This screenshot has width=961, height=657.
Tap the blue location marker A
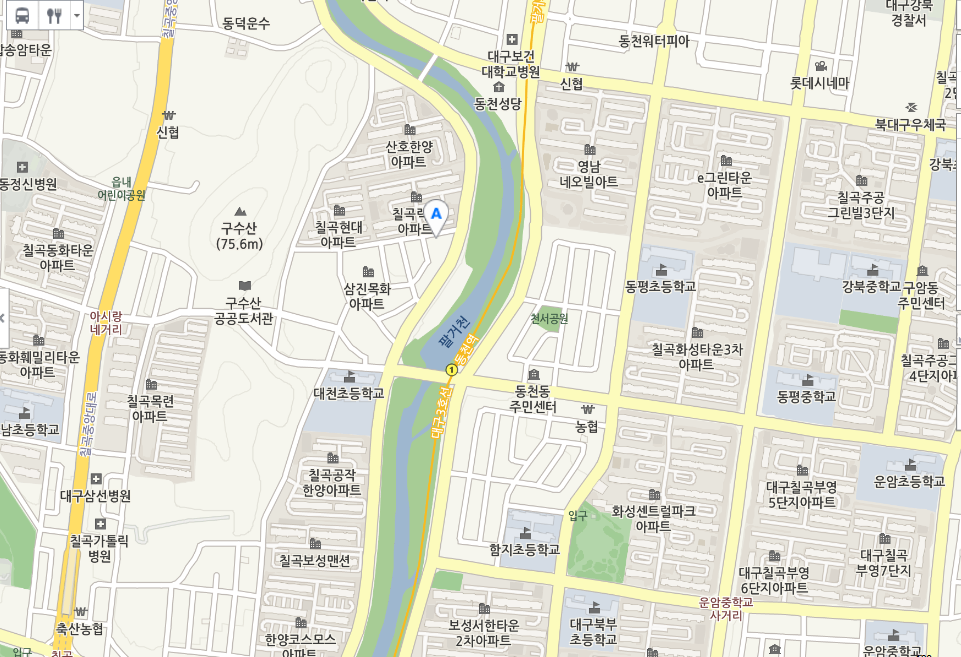(435, 216)
